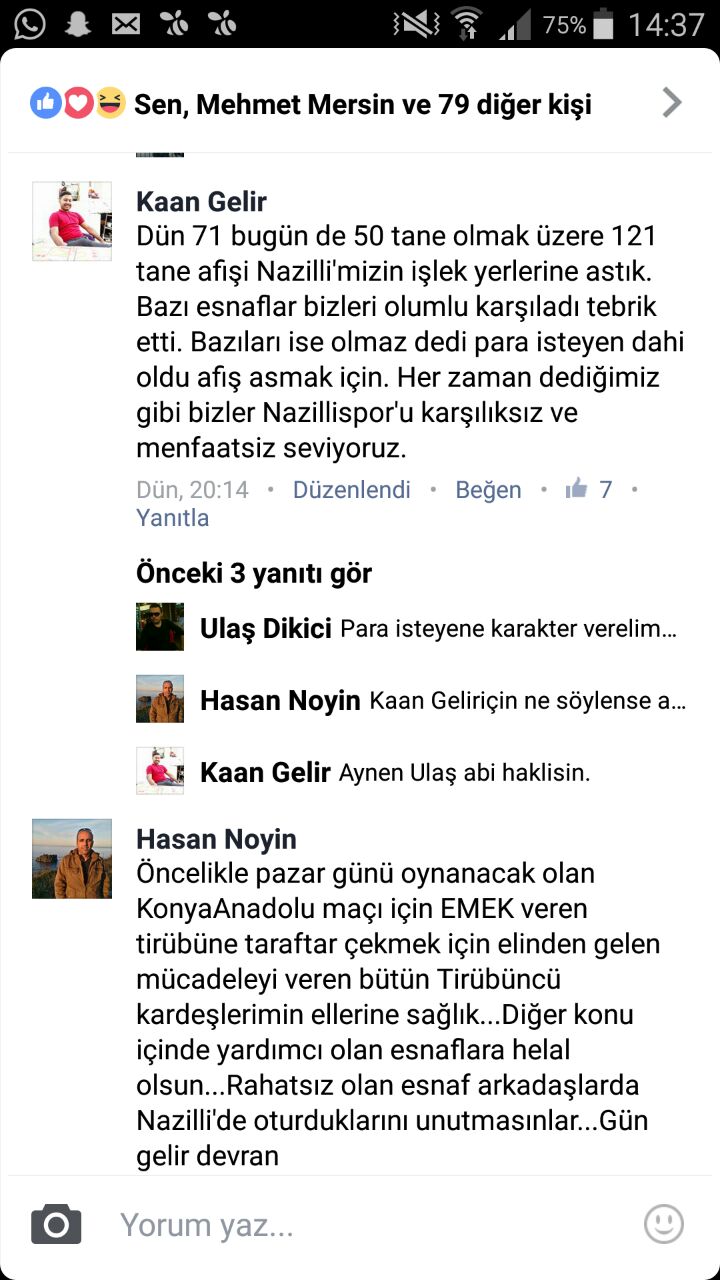Focus the 'Yorum yaz...' comment field
Image resolution: width=720 pixels, height=1280 pixels.
coord(360,1225)
